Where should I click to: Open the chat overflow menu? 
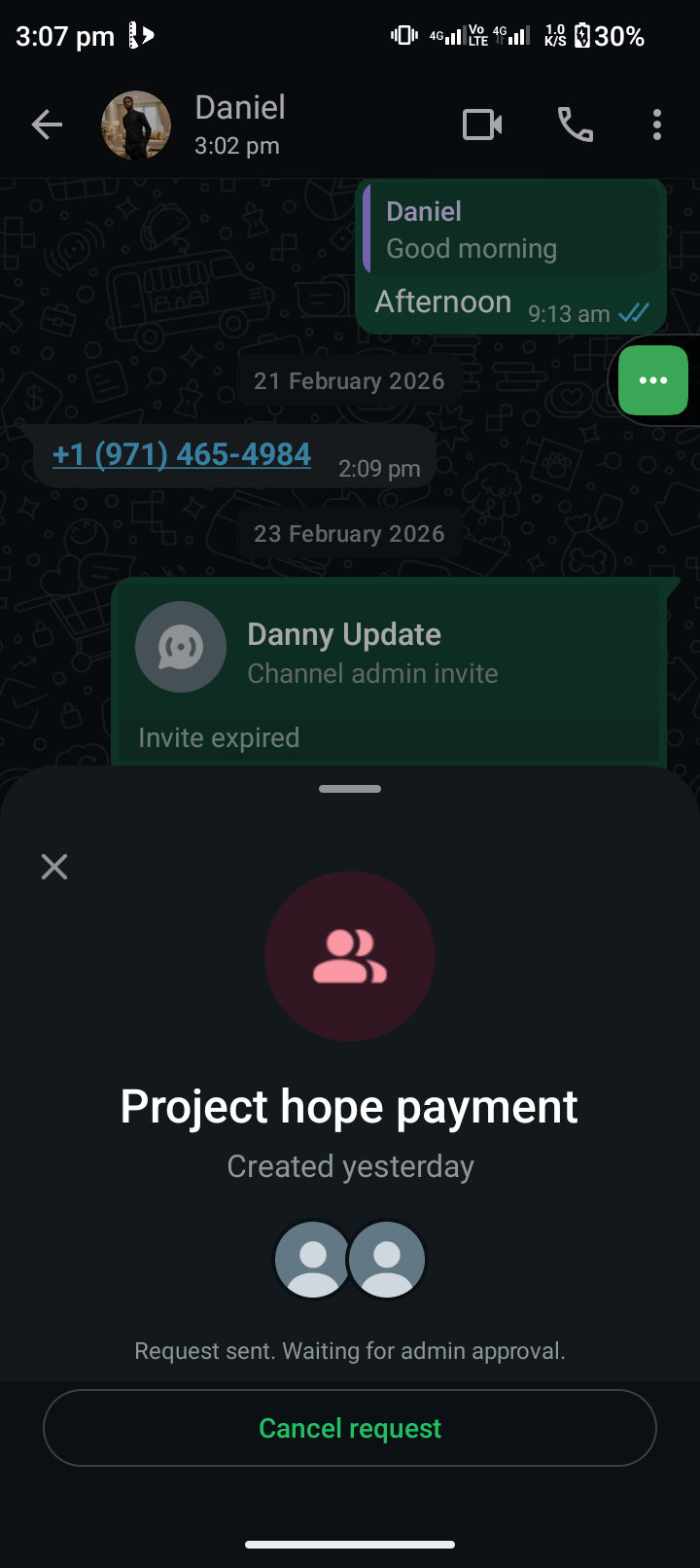657,125
